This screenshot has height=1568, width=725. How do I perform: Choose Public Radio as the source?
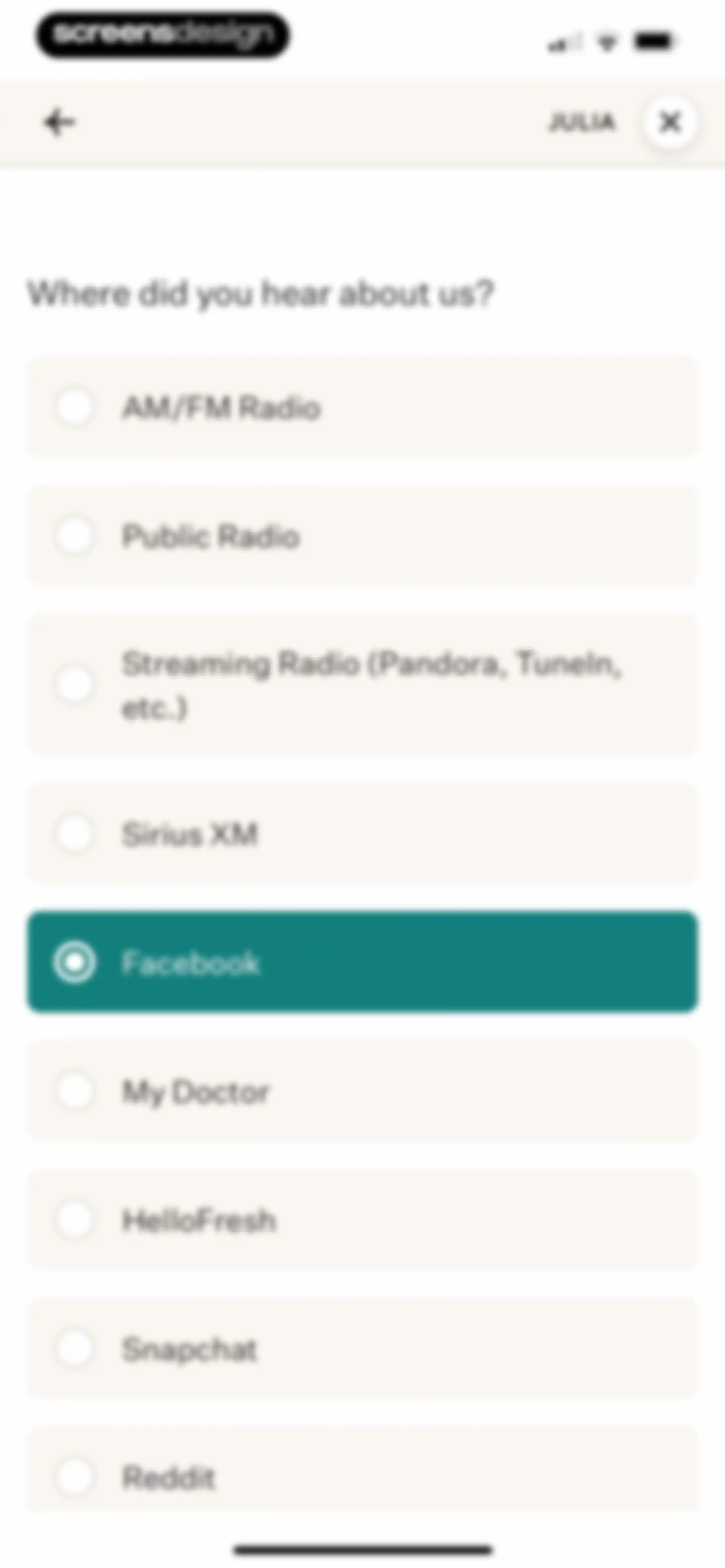(x=362, y=536)
